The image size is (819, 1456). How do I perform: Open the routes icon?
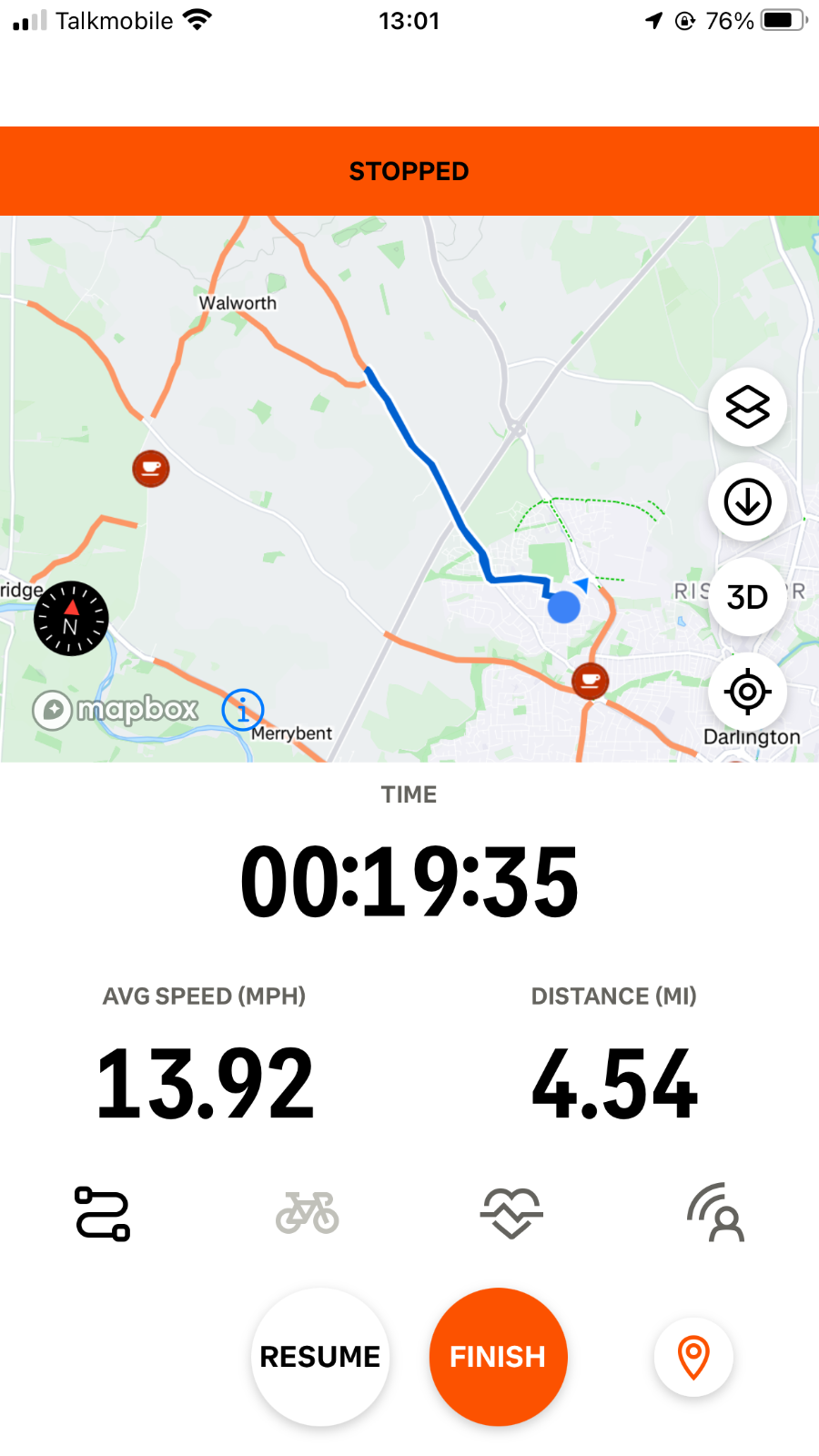click(102, 1213)
